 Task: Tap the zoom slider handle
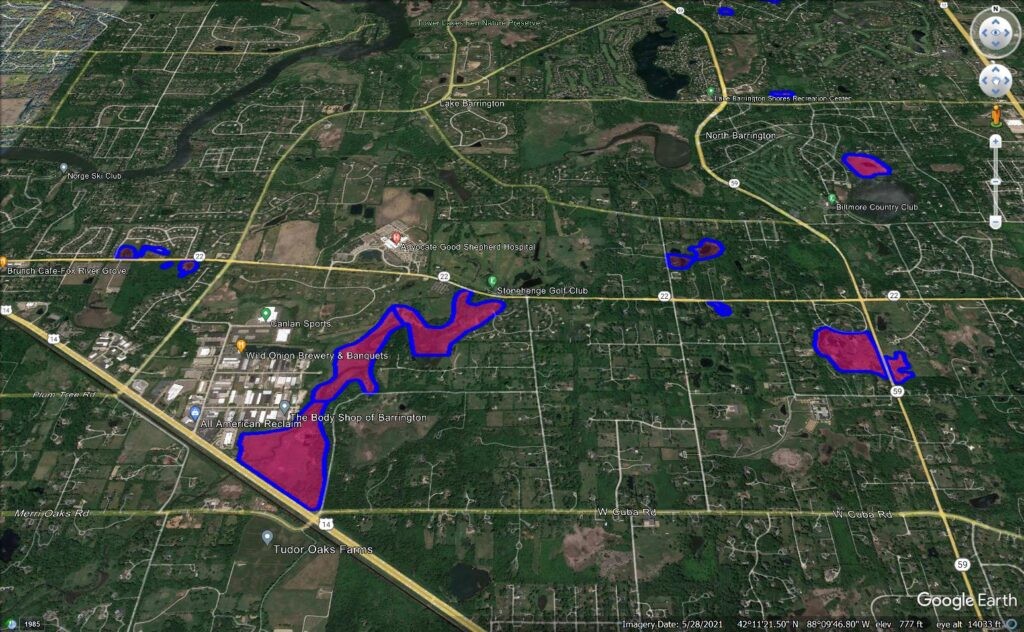[x=996, y=181]
